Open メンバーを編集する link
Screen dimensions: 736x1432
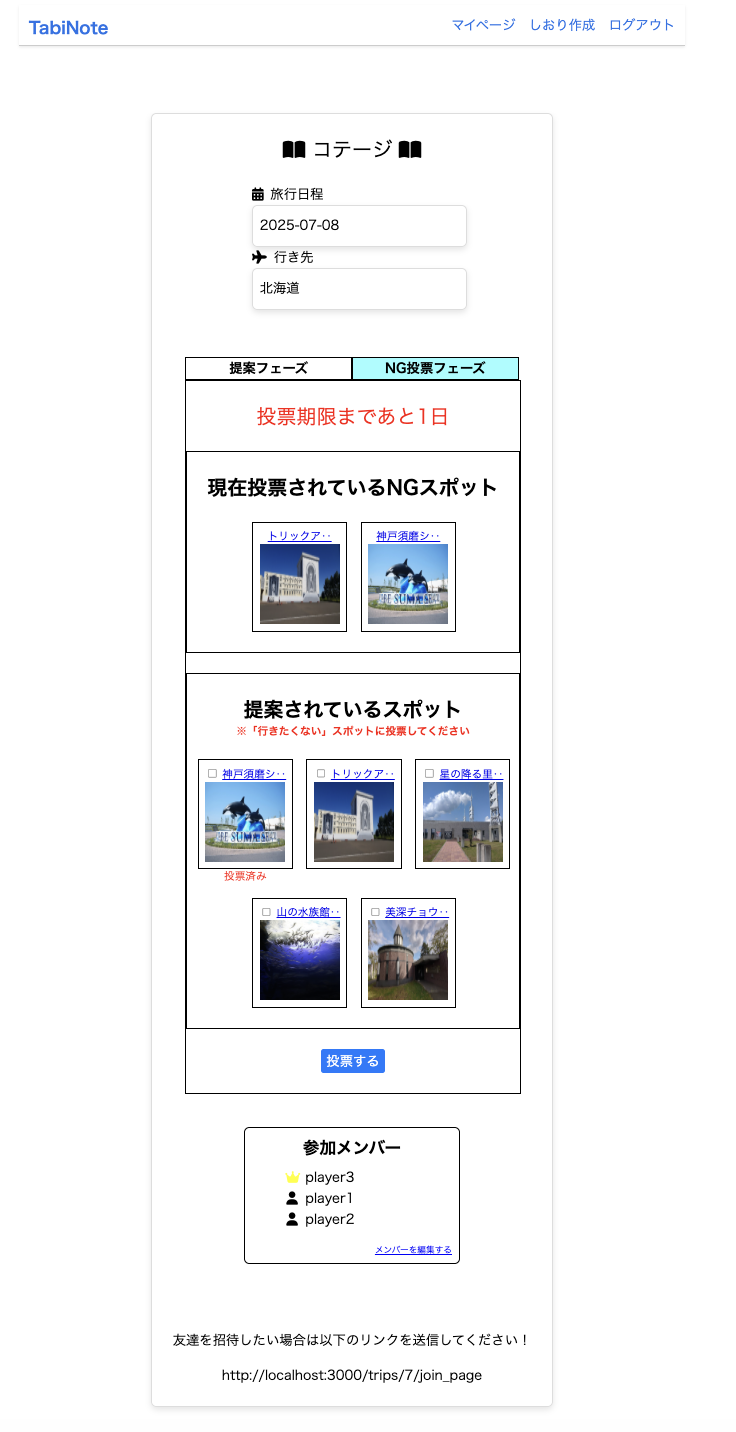(x=413, y=1250)
